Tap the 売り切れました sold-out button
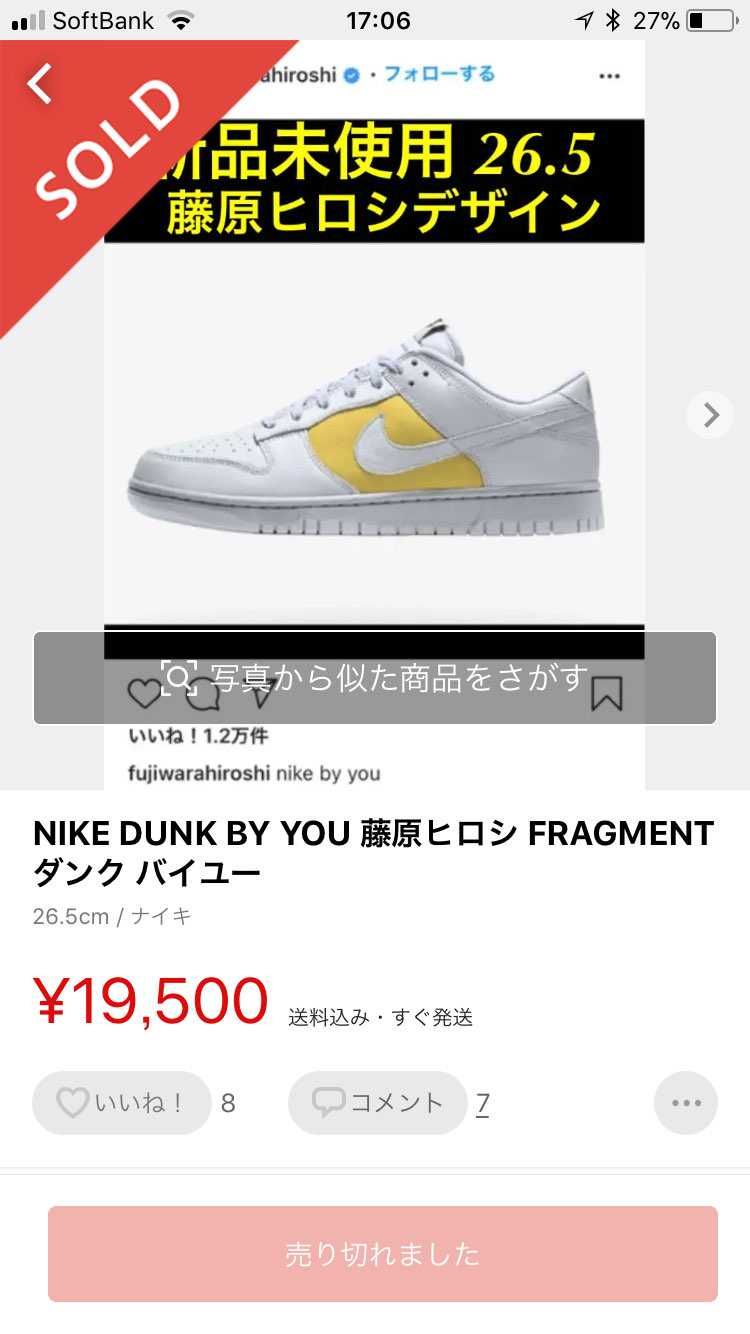 point(375,1254)
